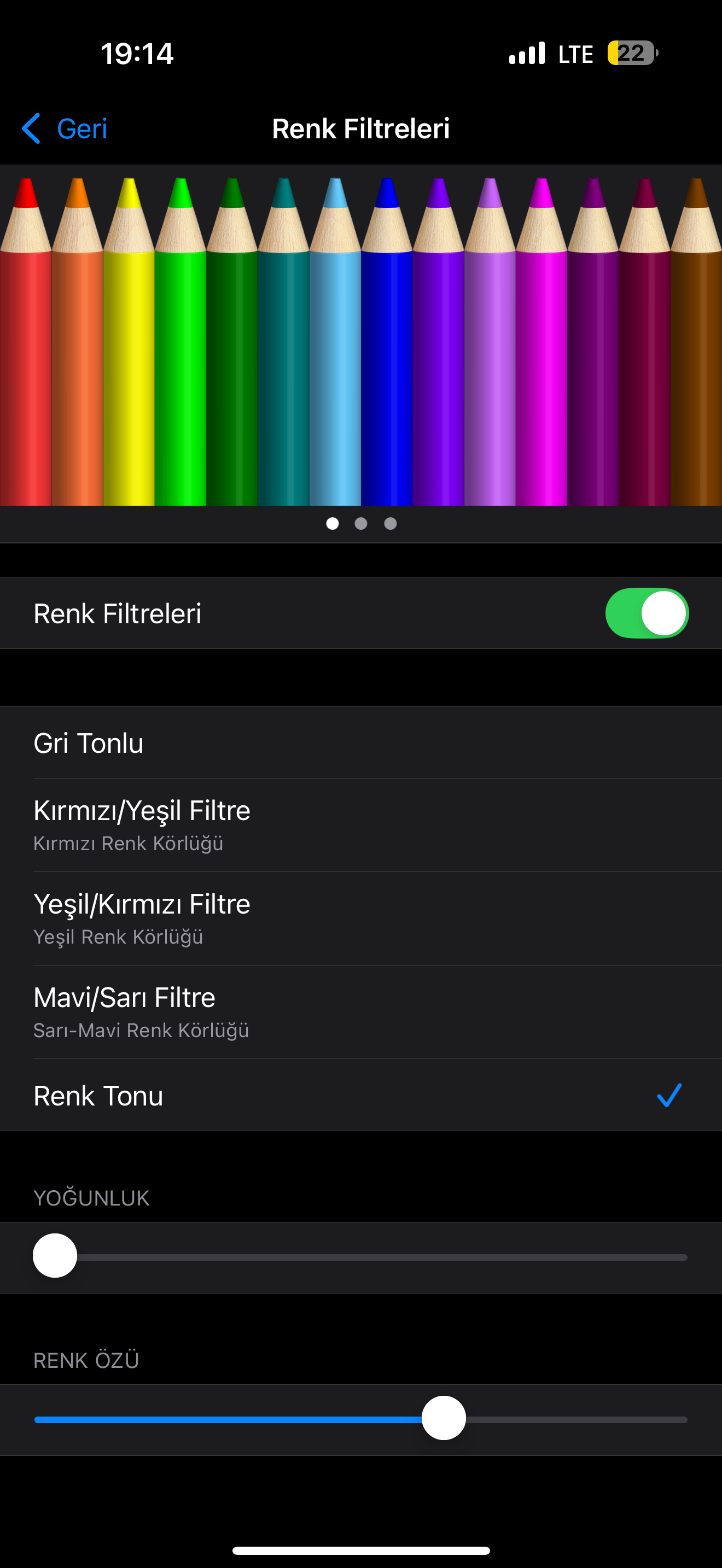Turn off the Renk Filtreleri switch
The height and width of the screenshot is (1568, 722).
(646, 613)
